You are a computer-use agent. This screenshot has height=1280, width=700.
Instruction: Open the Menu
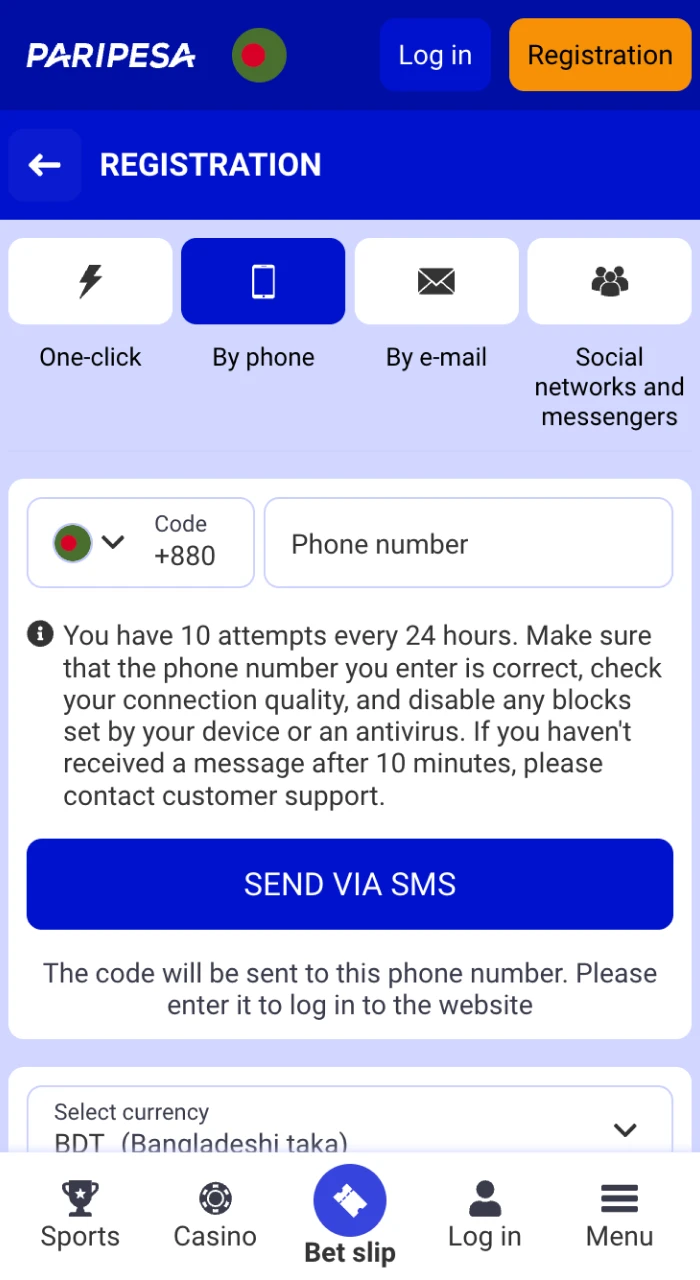pyautogui.click(x=619, y=1213)
